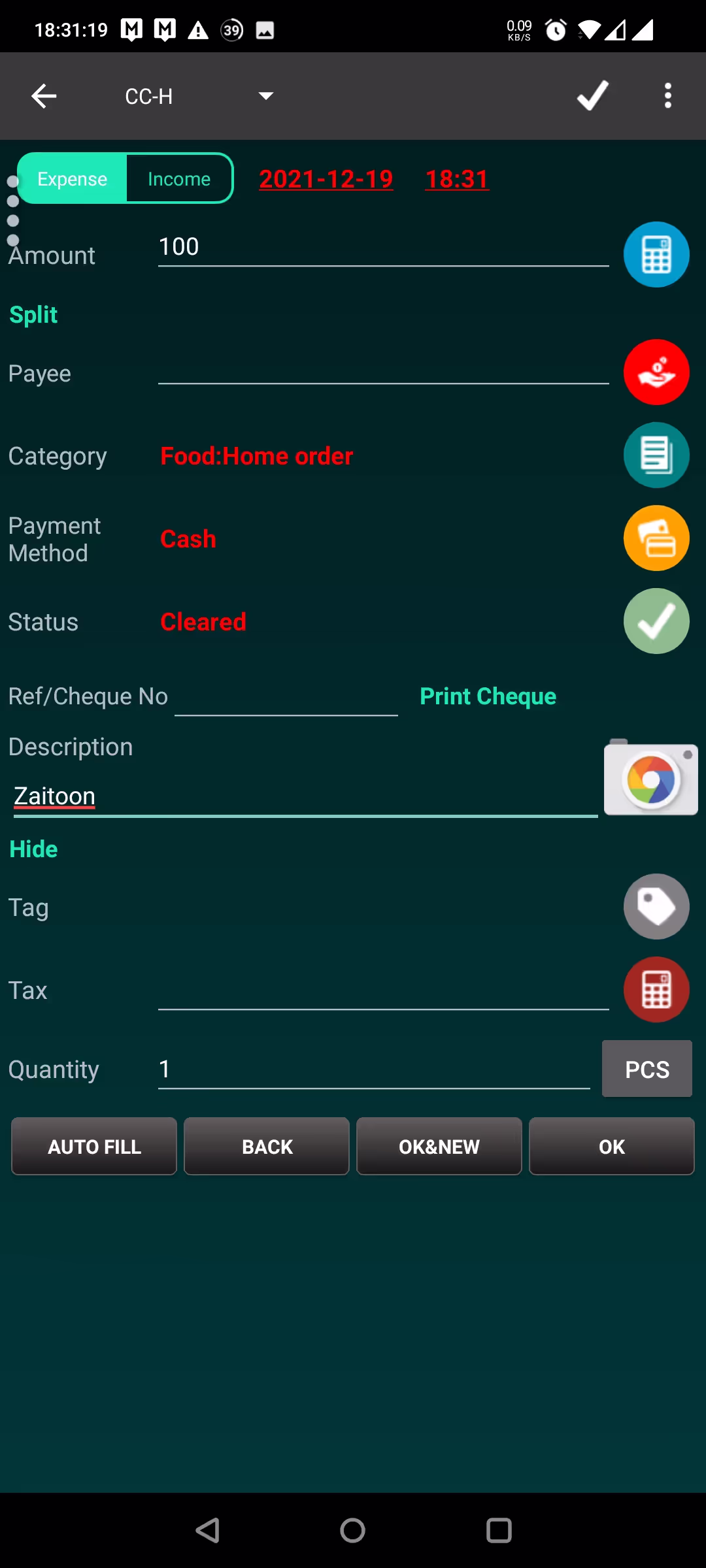Choose a payment method via card icon
706x1568 pixels.
[656, 538]
